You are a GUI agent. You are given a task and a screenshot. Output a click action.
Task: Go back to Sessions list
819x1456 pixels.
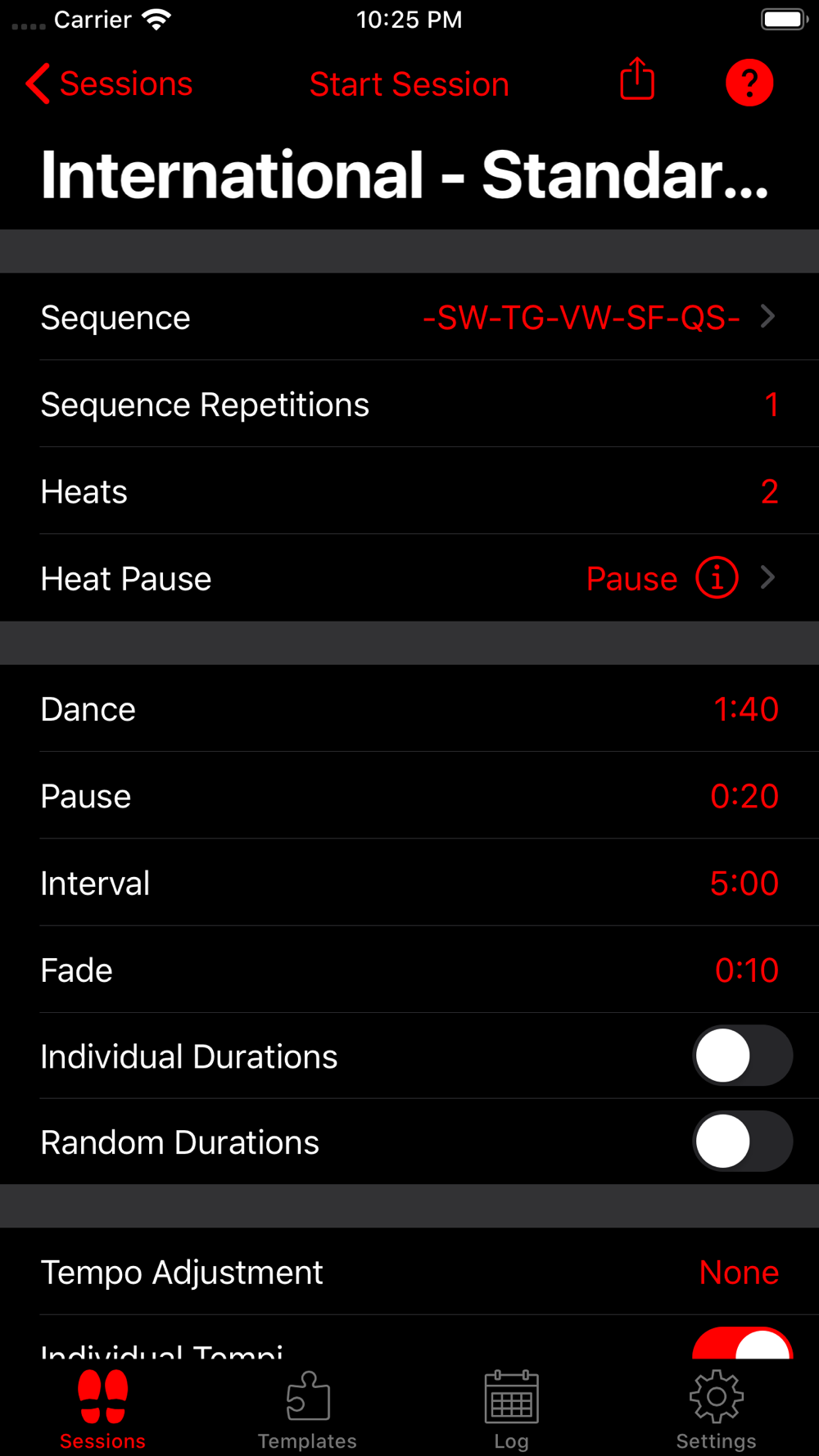[x=109, y=84]
